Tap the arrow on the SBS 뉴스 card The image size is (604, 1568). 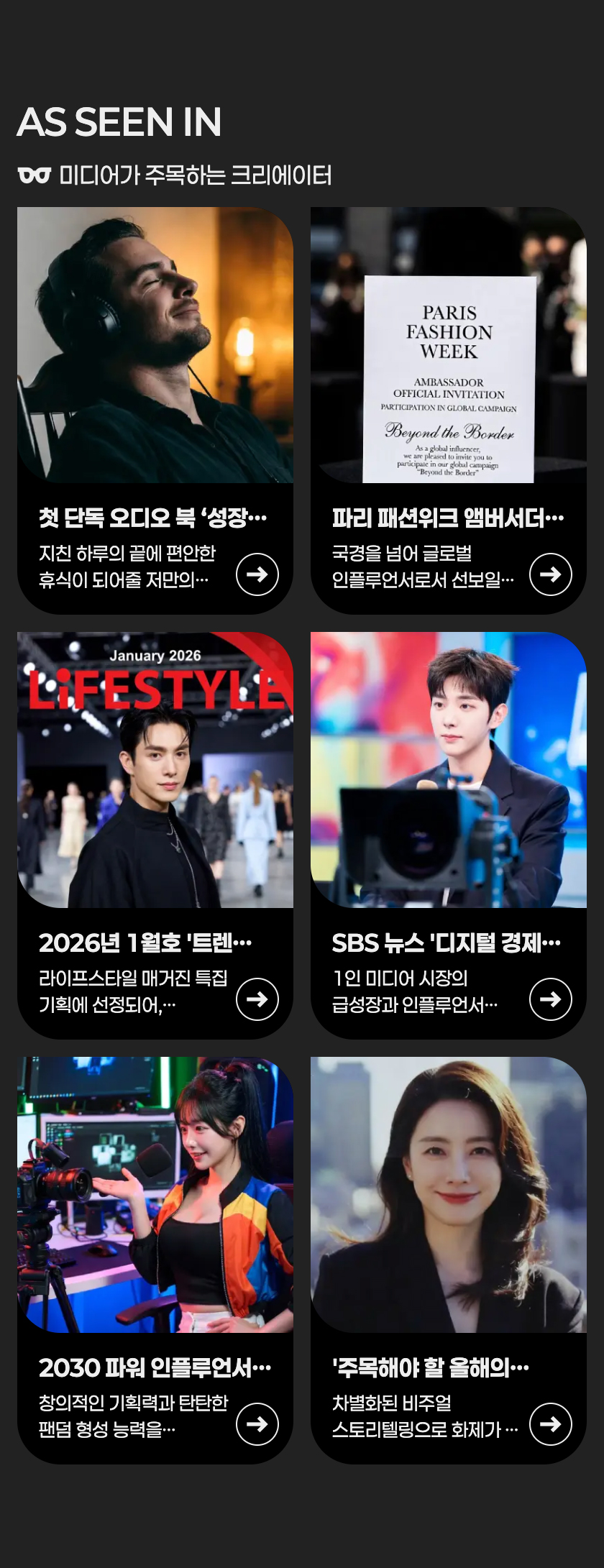(551, 999)
